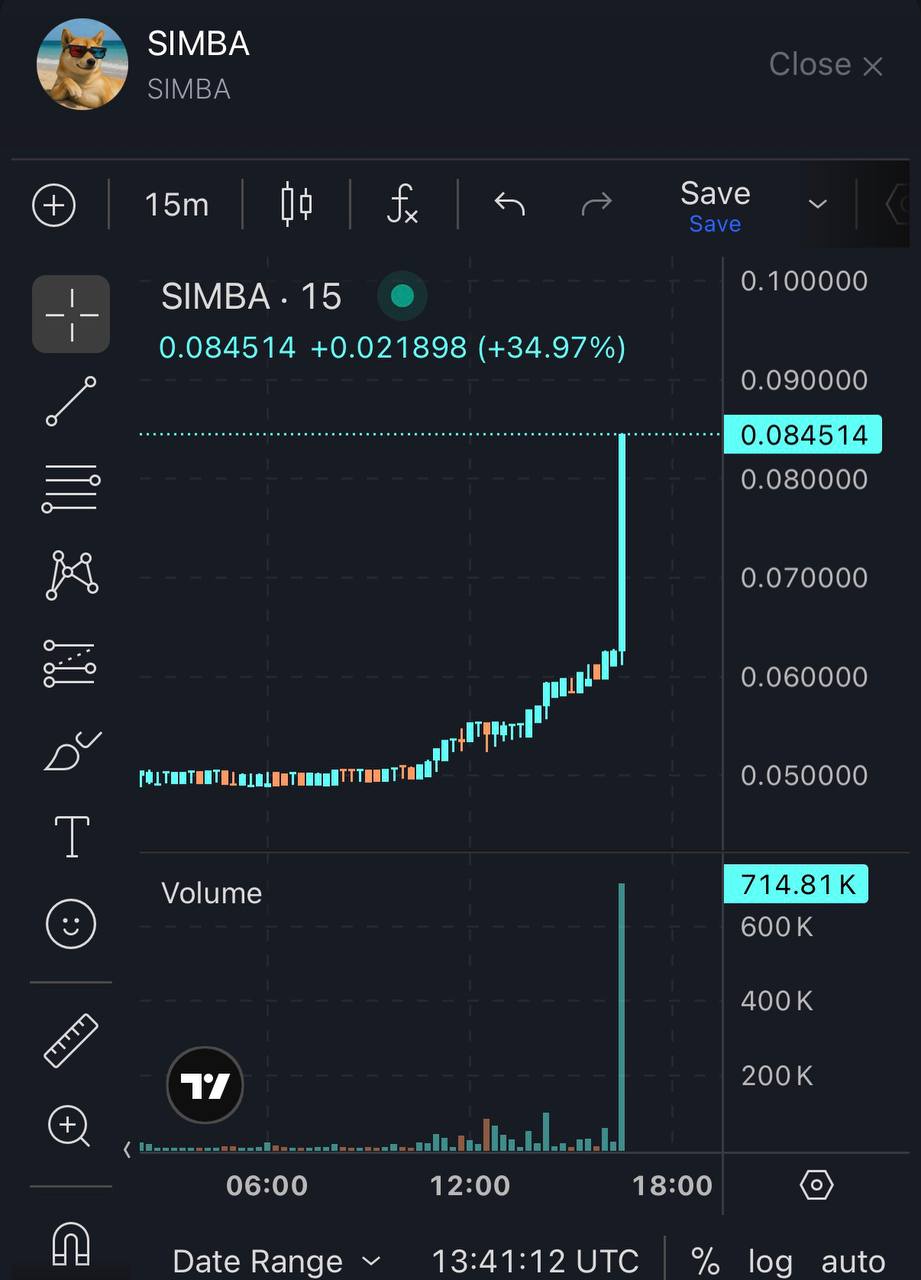Open the candlestick chart style menu
The width and height of the screenshot is (921, 1280).
click(x=296, y=205)
